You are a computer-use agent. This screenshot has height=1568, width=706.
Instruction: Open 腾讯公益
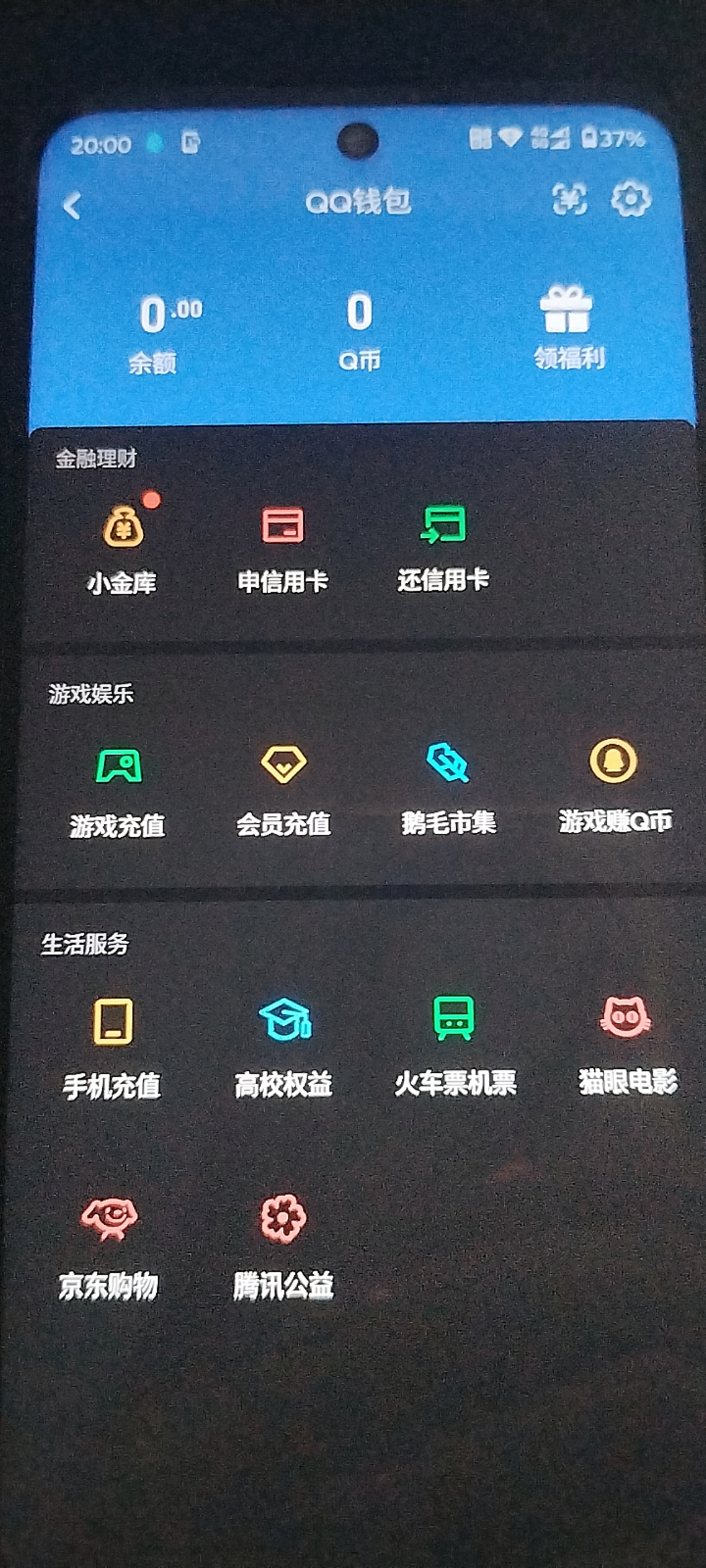tap(283, 1245)
